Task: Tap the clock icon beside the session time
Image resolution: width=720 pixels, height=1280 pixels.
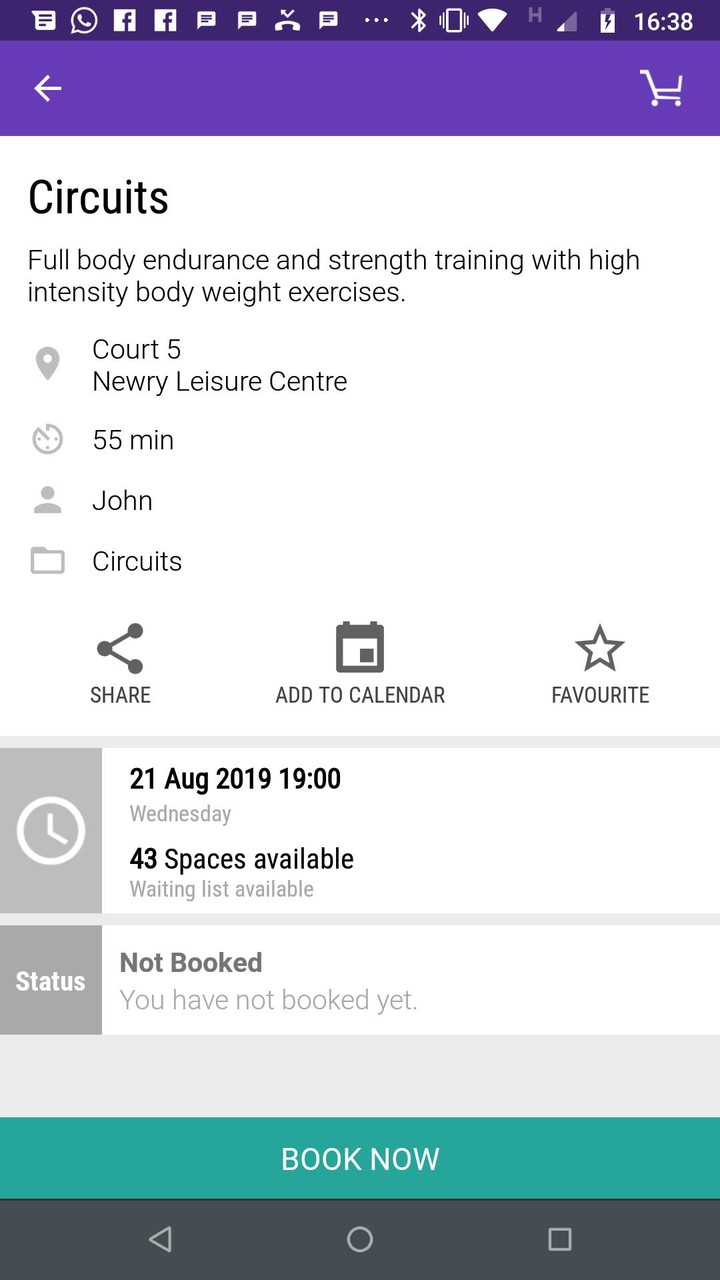Action: point(51,830)
